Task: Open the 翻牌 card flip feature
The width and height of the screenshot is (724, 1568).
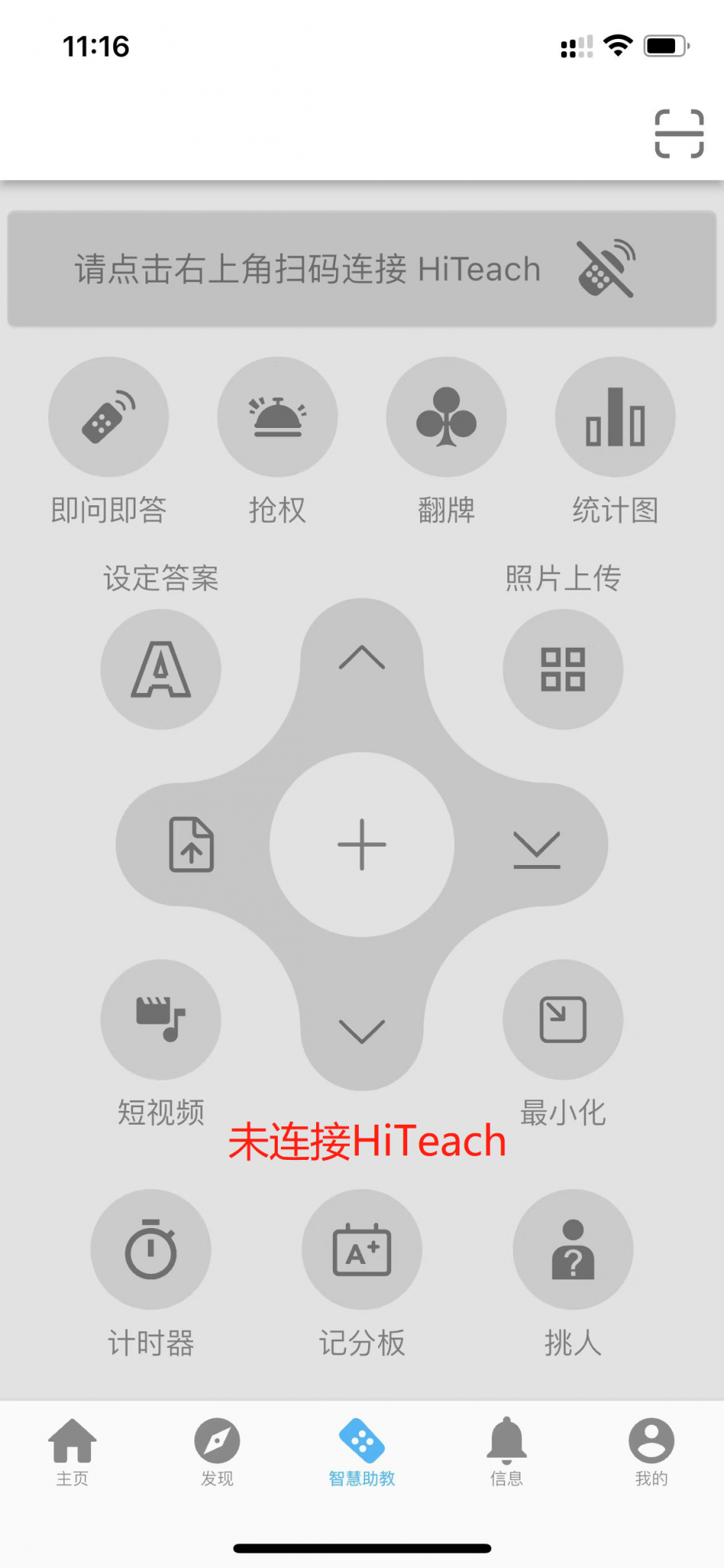Action: pos(446,417)
